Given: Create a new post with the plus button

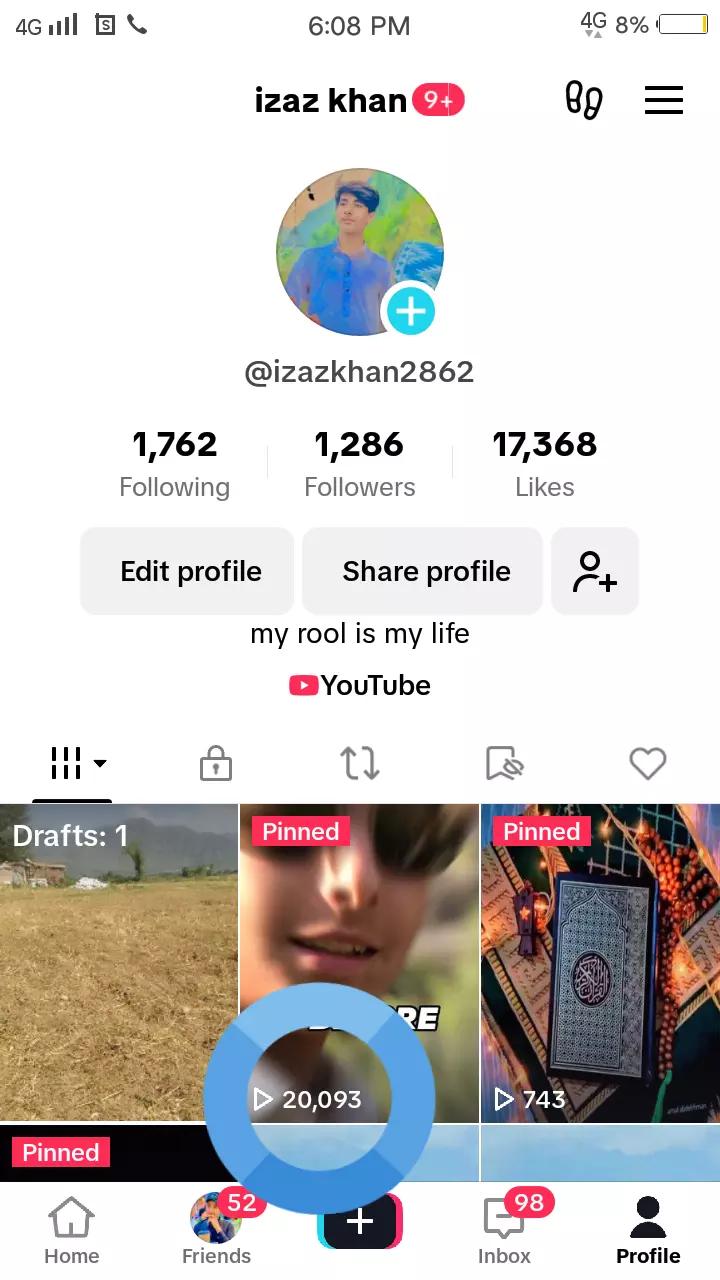Looking at the screenshot, I should coord(360,1221).
